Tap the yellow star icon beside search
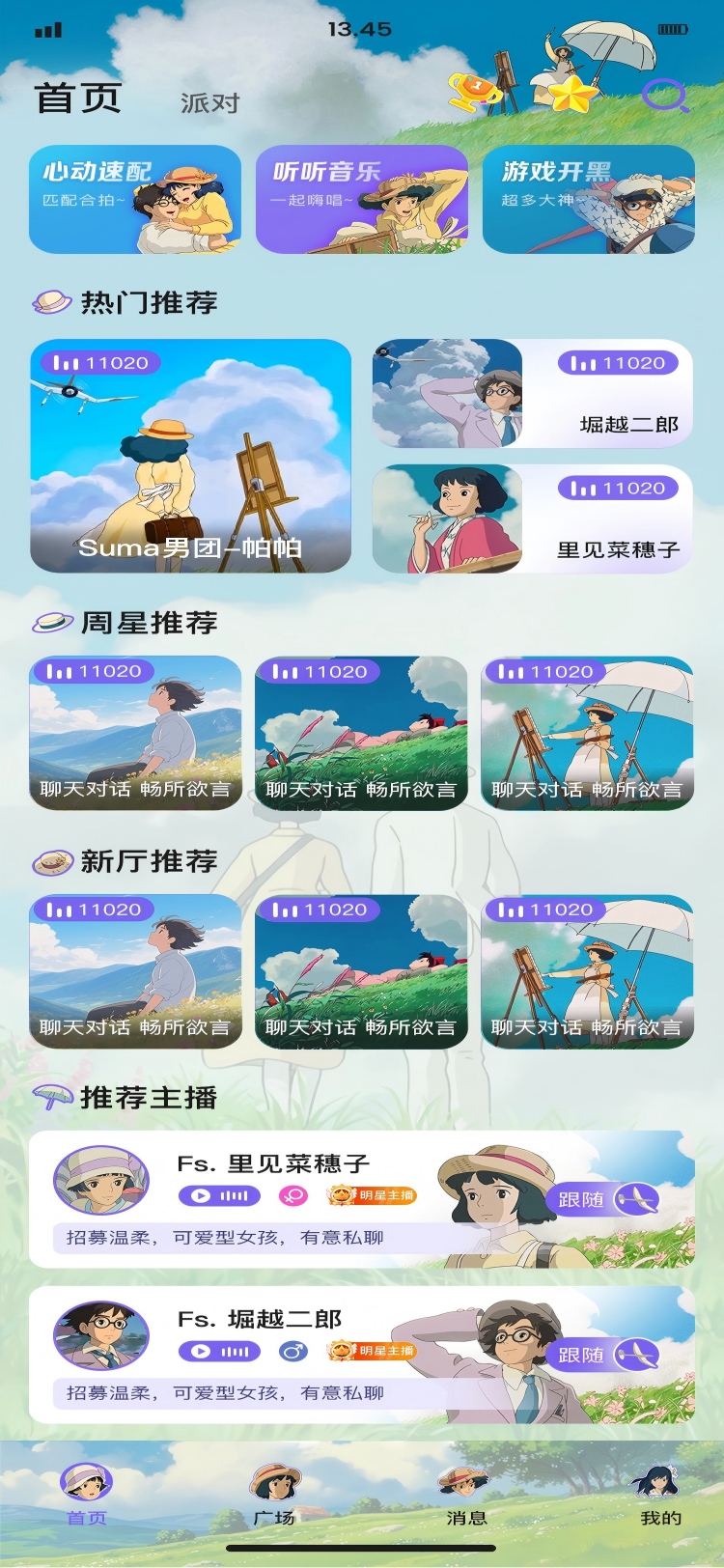 point(574,93)
